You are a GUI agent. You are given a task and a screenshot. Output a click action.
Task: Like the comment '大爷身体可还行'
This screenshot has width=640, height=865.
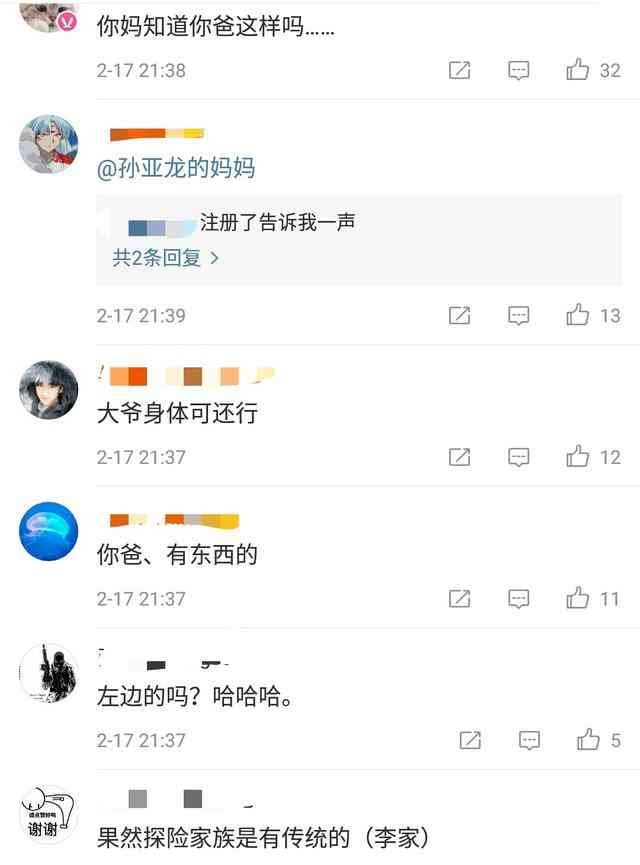pyautogui.click(x=578, y=457)
